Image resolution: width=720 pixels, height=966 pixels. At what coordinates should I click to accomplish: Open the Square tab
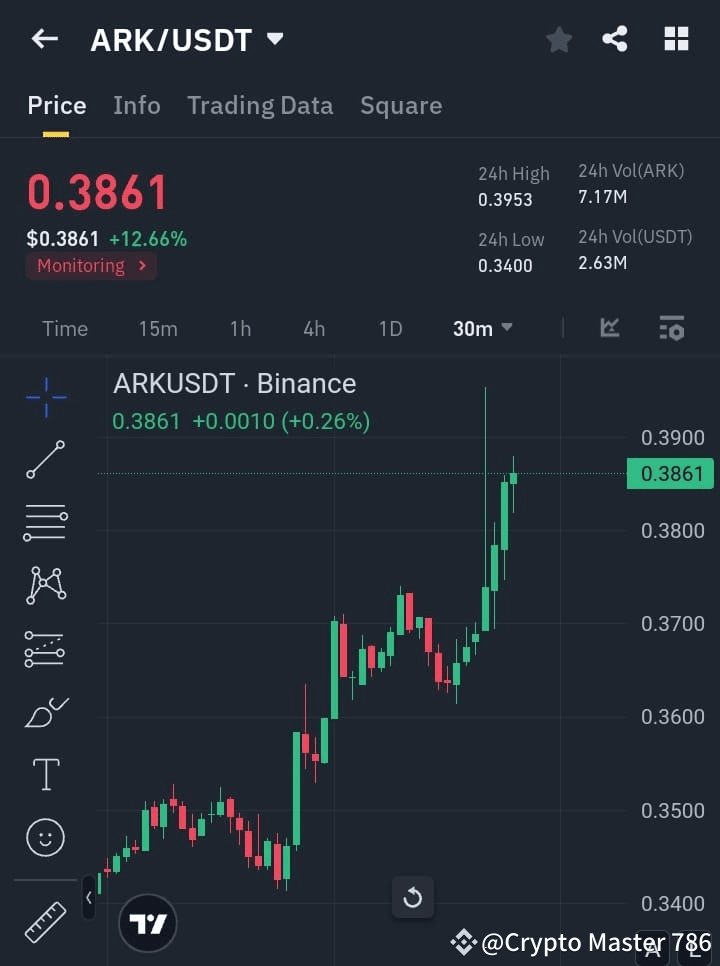point(401,105)
